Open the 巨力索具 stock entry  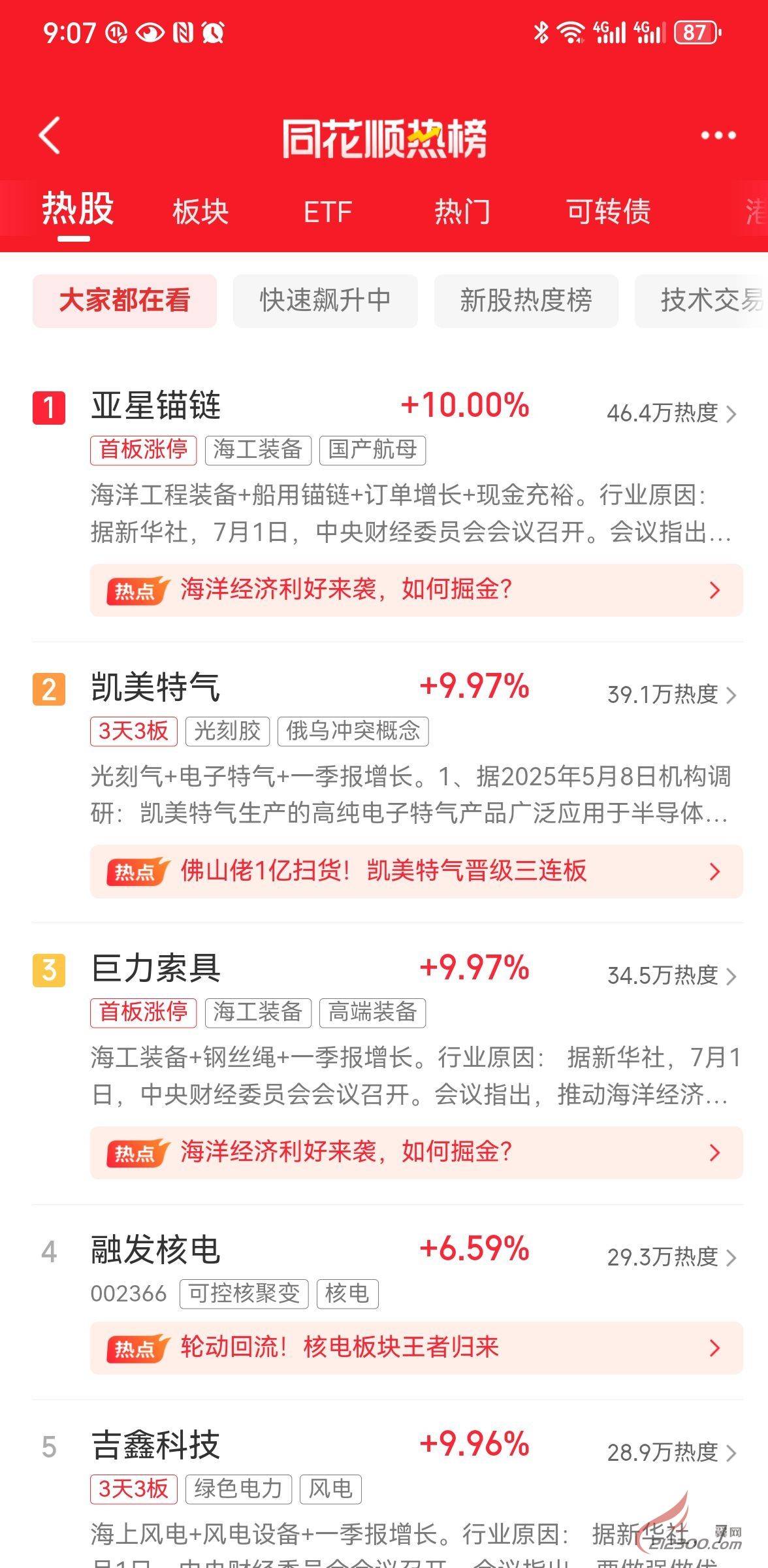pos(156,968)
